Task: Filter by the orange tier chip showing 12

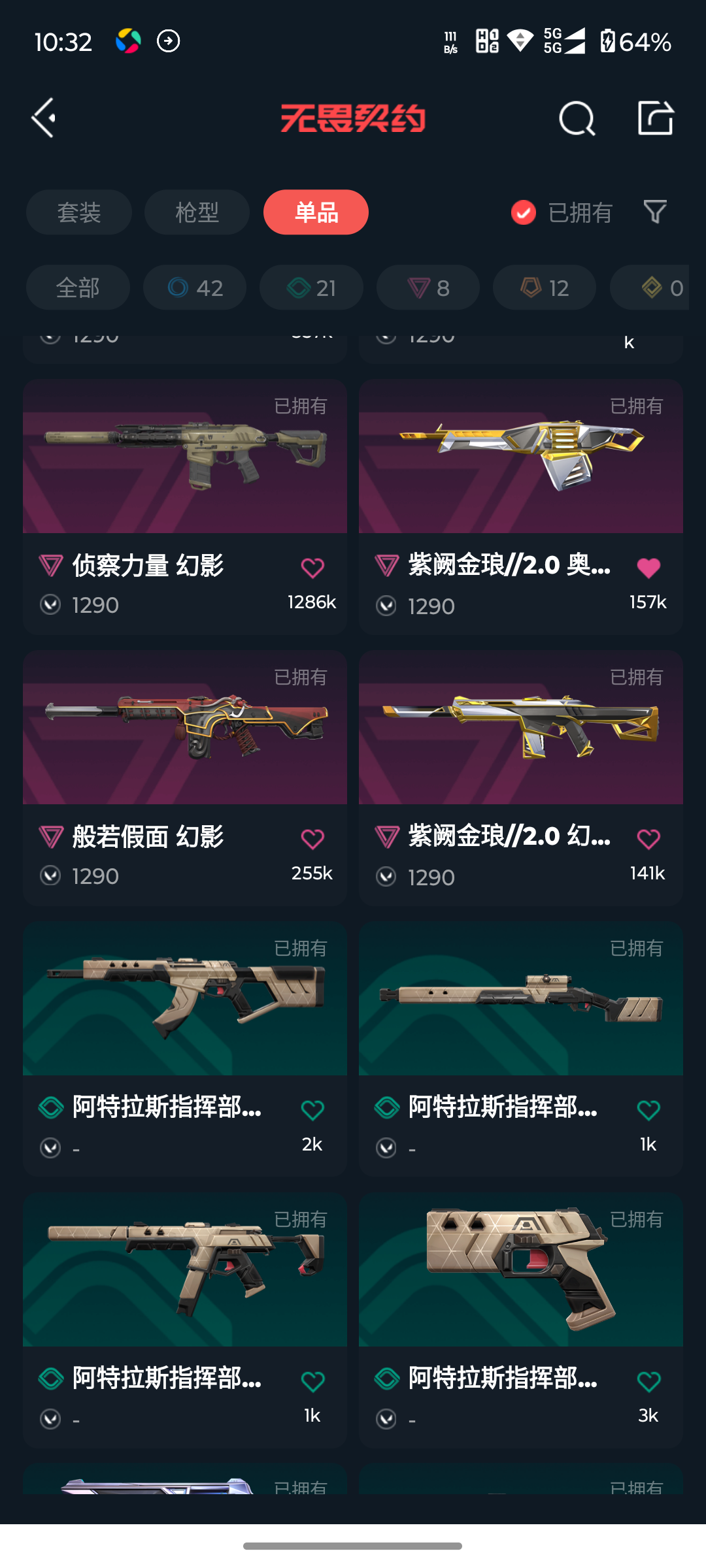Action: click(545, 287)
